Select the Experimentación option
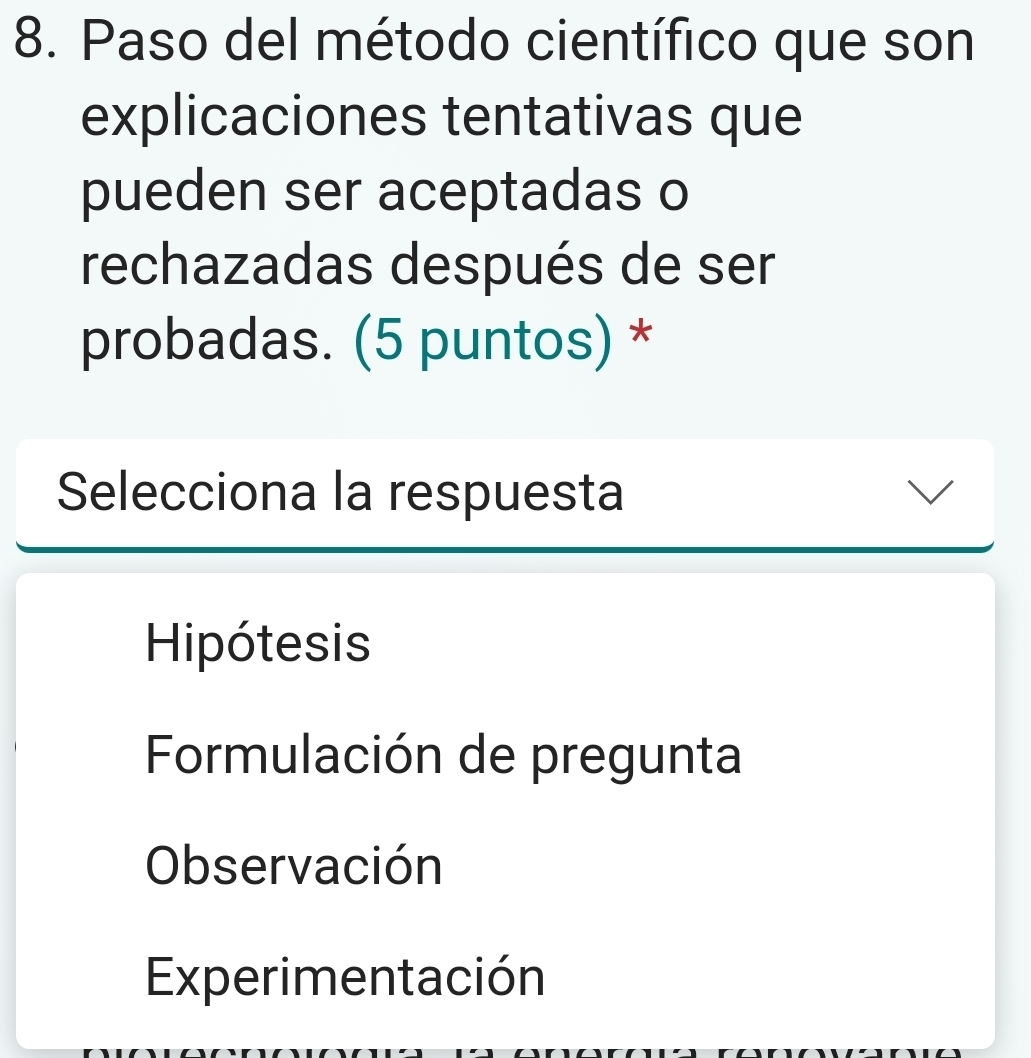 346,977
